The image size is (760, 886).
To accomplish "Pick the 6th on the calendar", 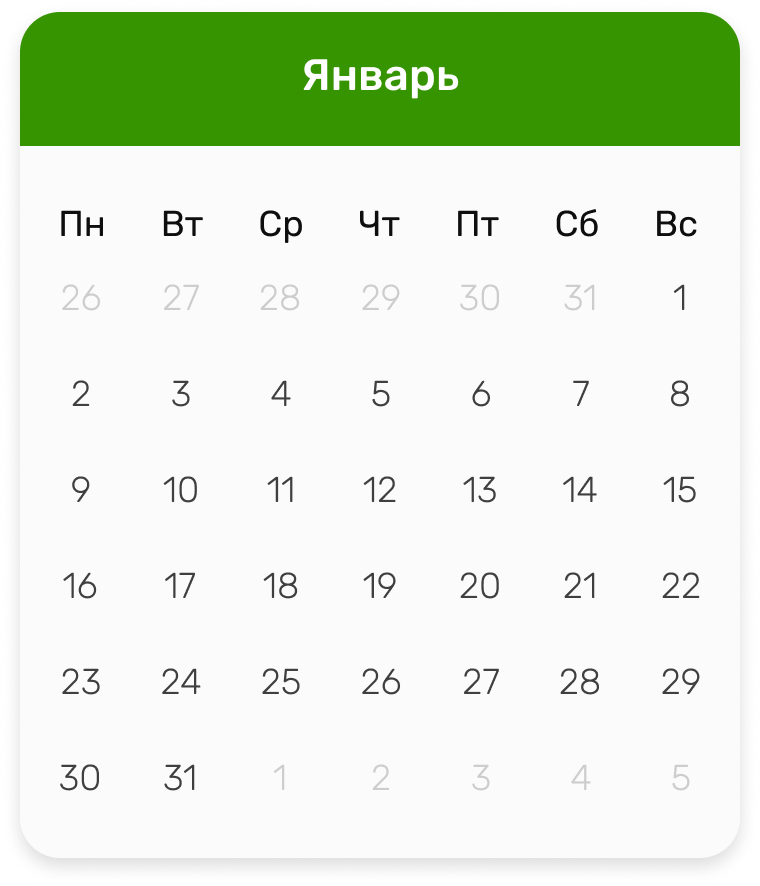I will [x=480, y=394].
